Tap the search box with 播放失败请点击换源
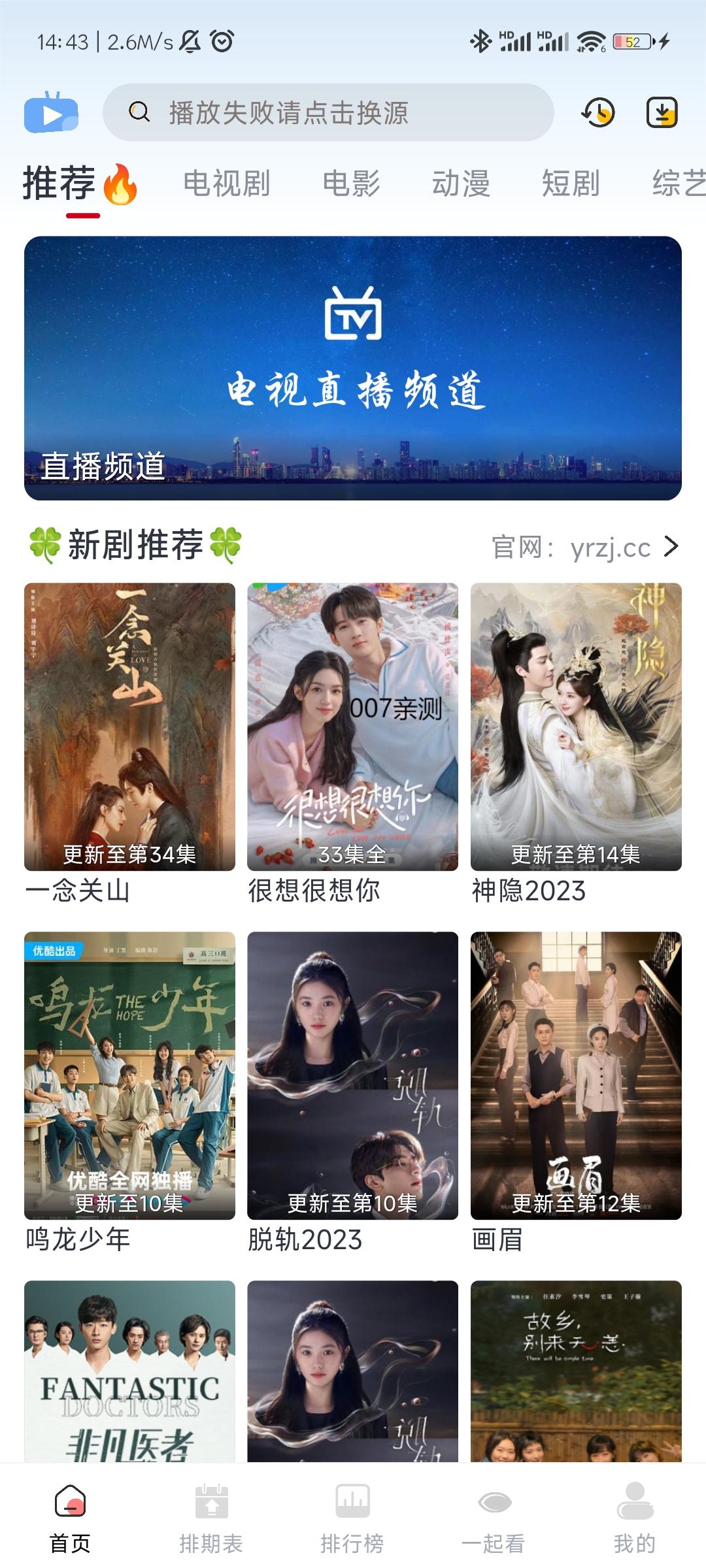Image resolution: width=706 pixels, height=1568 pixels. click(328, 112)
